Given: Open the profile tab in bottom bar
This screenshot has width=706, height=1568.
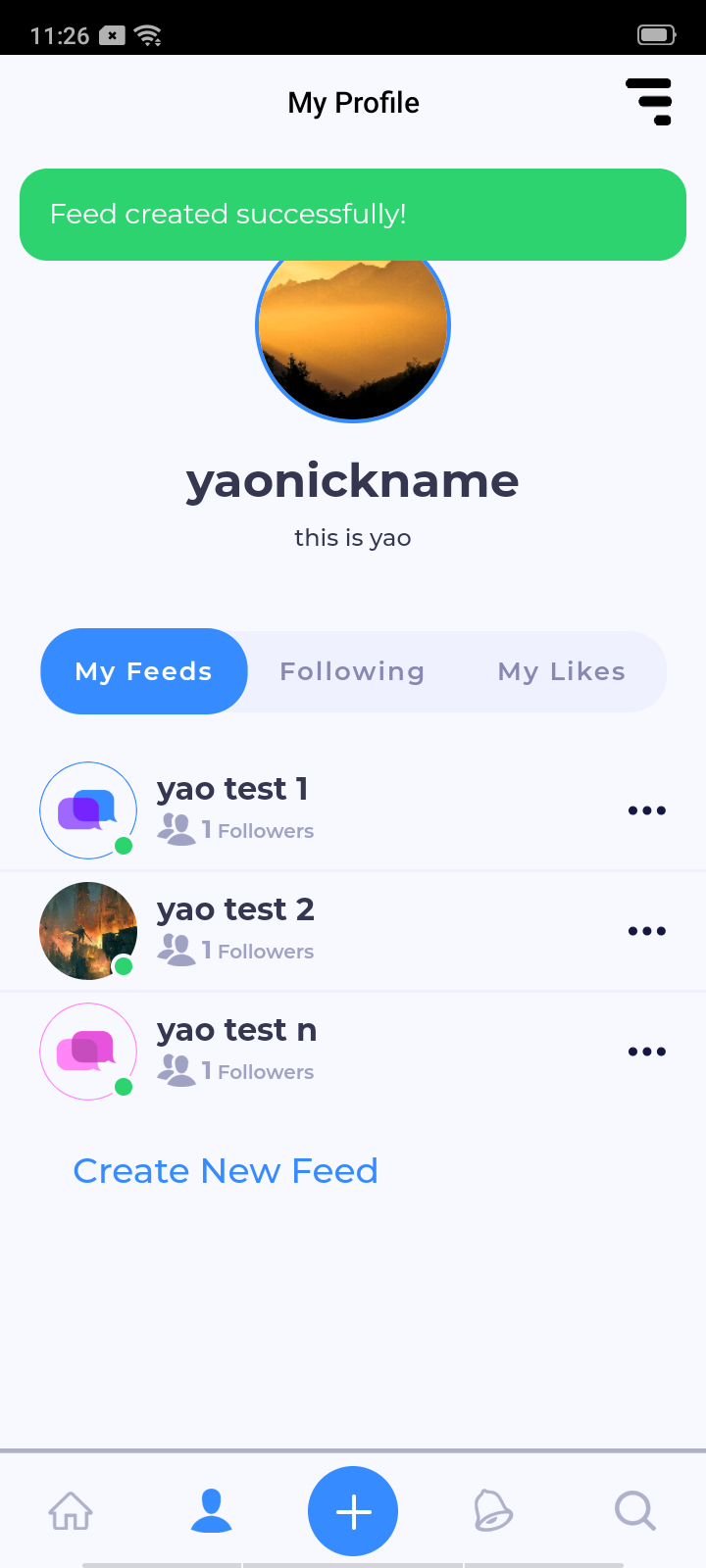Looking at the screenshot, I should pos(211,1510).
